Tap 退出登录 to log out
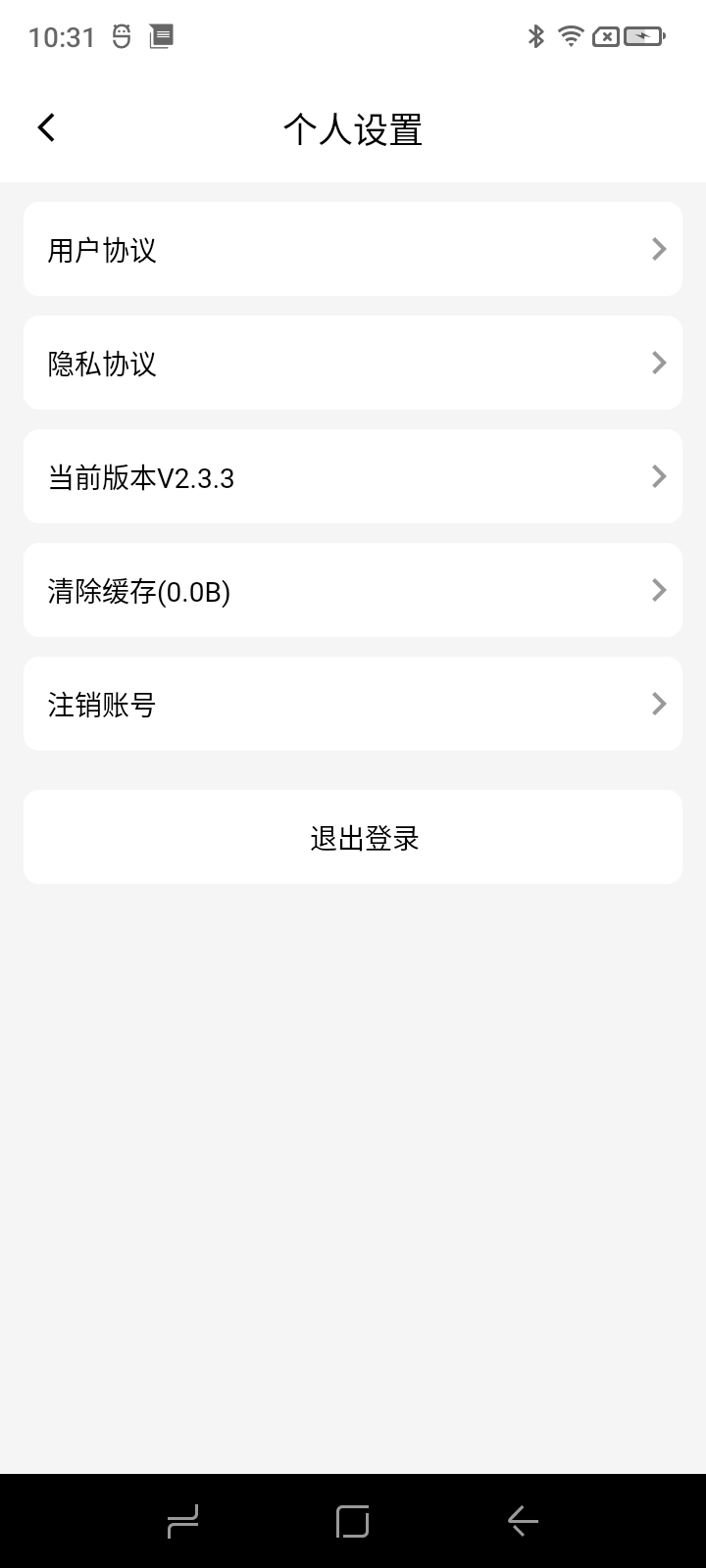Screen dimensions: 706x1568 352,837
